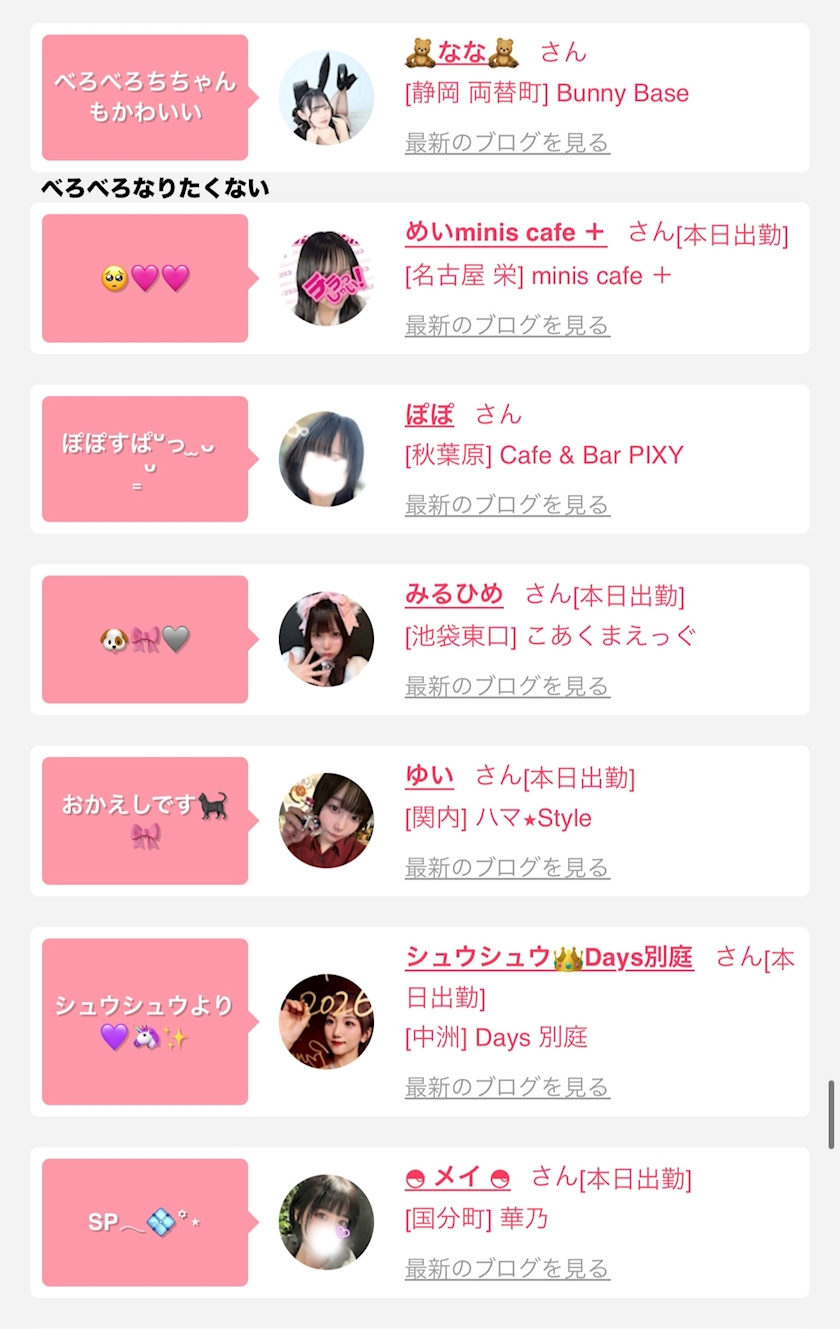View メイ's latest blog link
This screenshot has height=1329, width=840.
click(507, 1269)
